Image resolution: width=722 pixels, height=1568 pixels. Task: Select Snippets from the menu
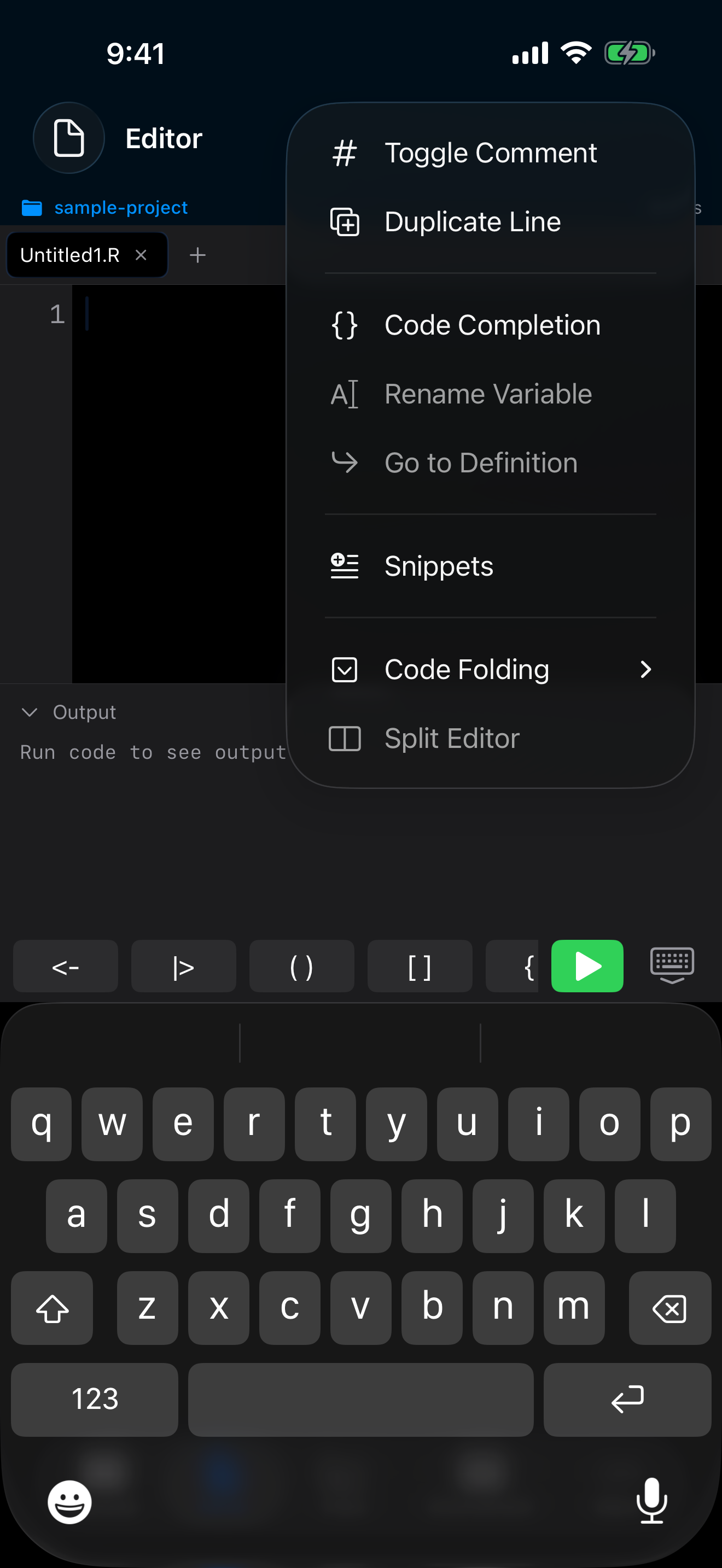(x=438, y=565)
